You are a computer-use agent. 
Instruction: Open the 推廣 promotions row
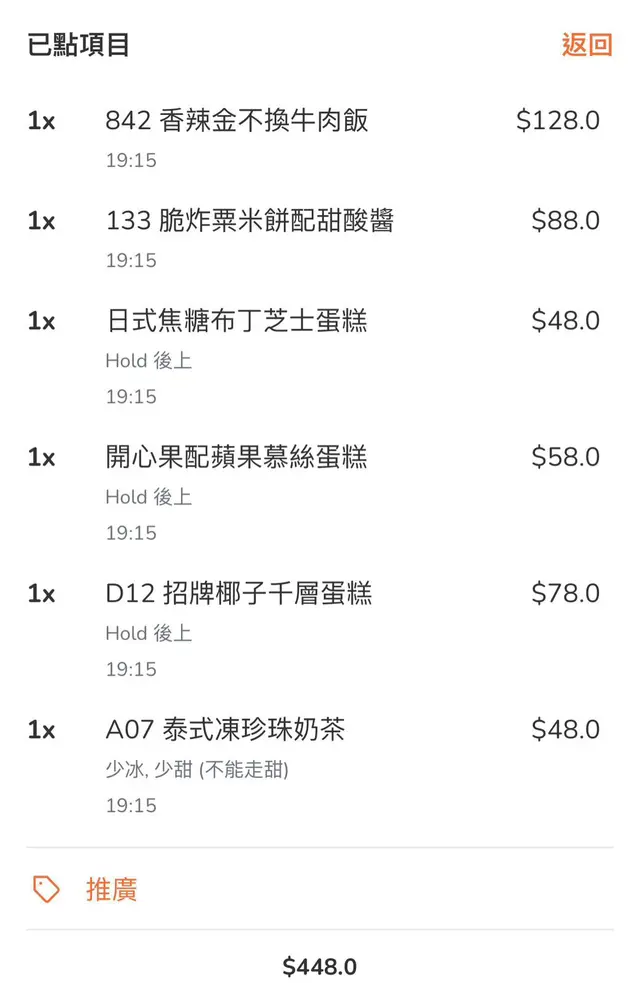tap(110, 889)
